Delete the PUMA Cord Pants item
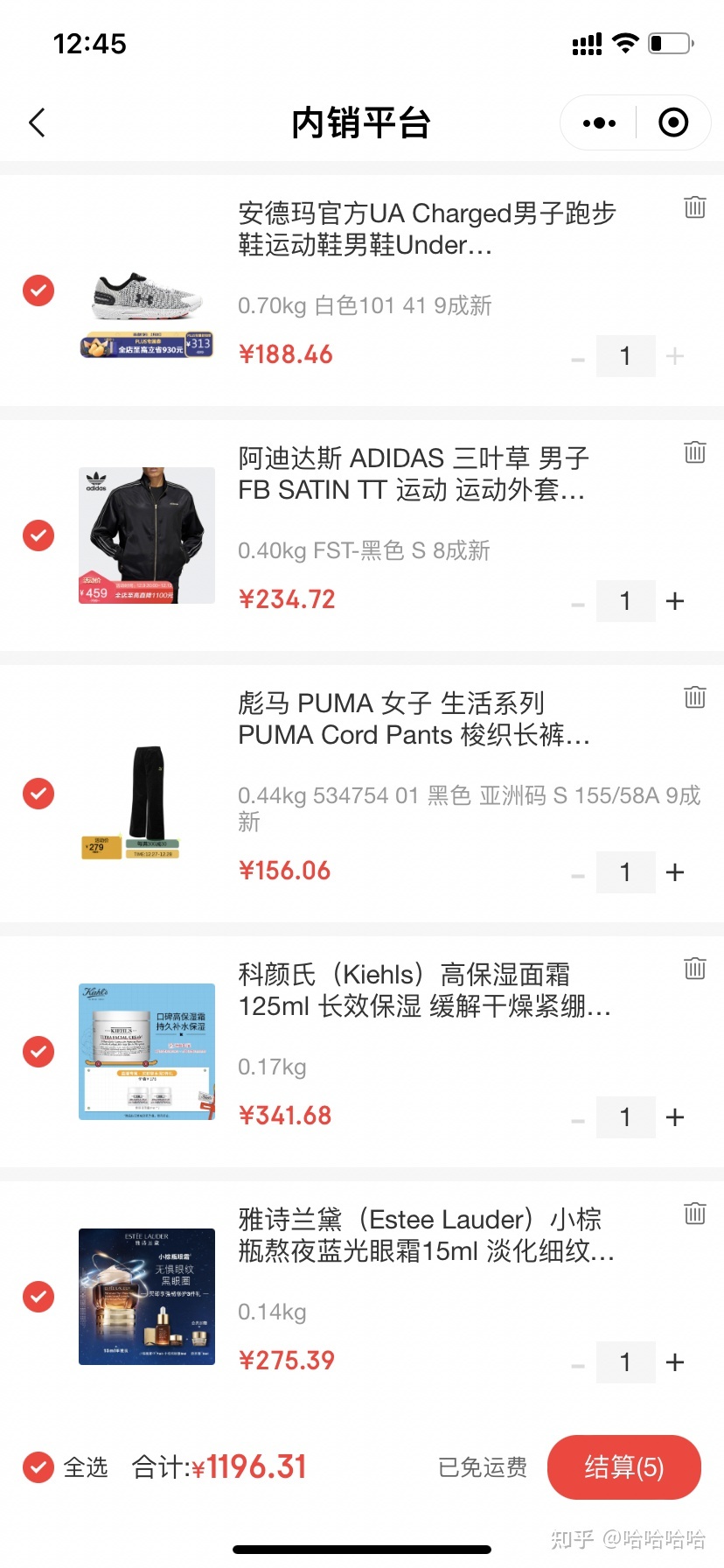The image size is (724, 1568). point(694,697)
